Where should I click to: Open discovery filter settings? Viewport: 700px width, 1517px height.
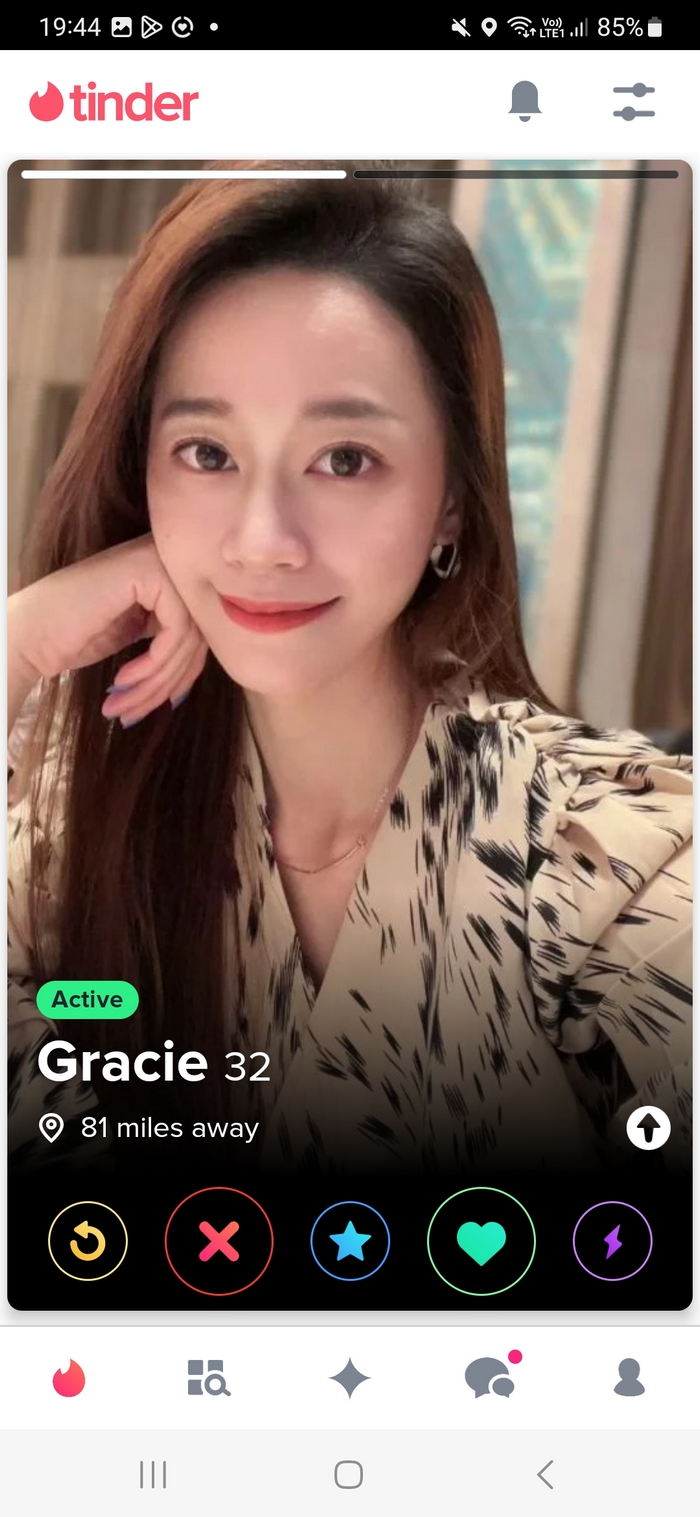tap(633, 102)
